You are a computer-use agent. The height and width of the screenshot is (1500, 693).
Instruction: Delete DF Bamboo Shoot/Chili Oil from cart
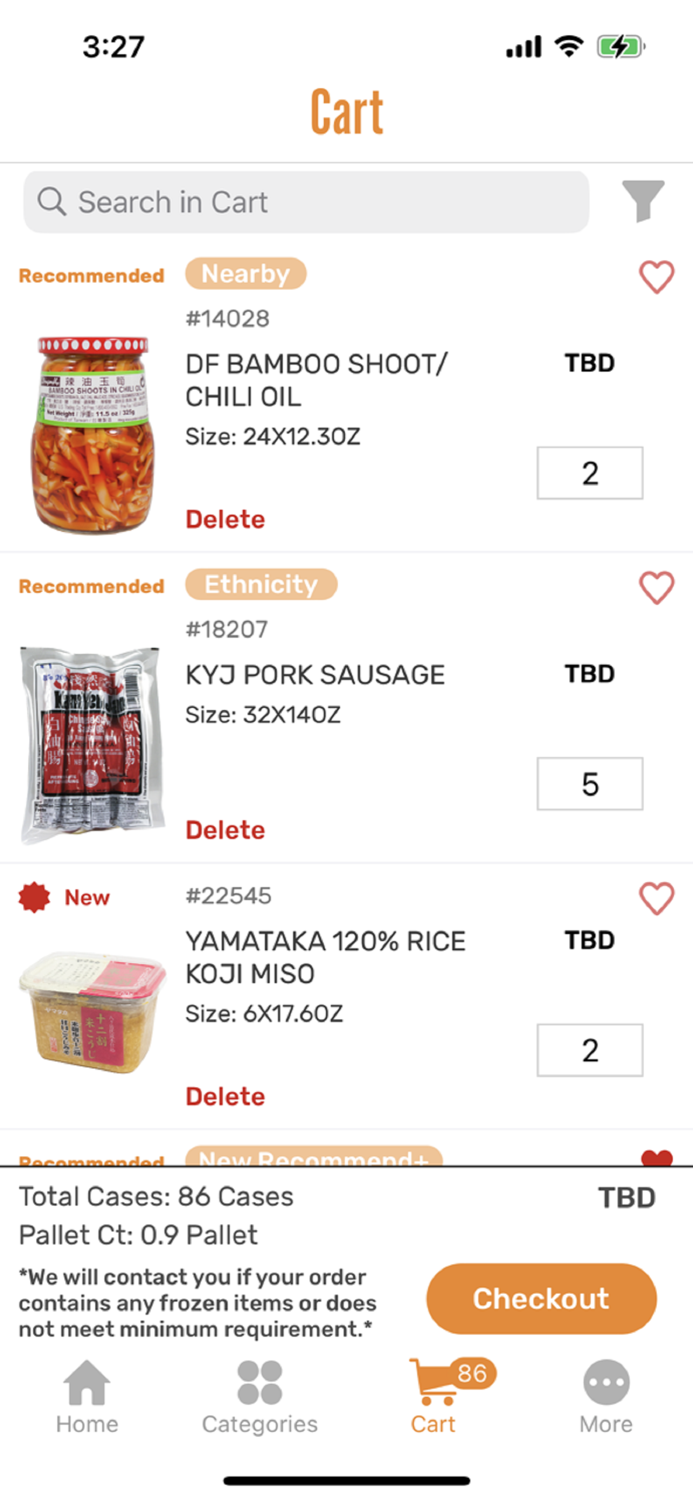225,519
